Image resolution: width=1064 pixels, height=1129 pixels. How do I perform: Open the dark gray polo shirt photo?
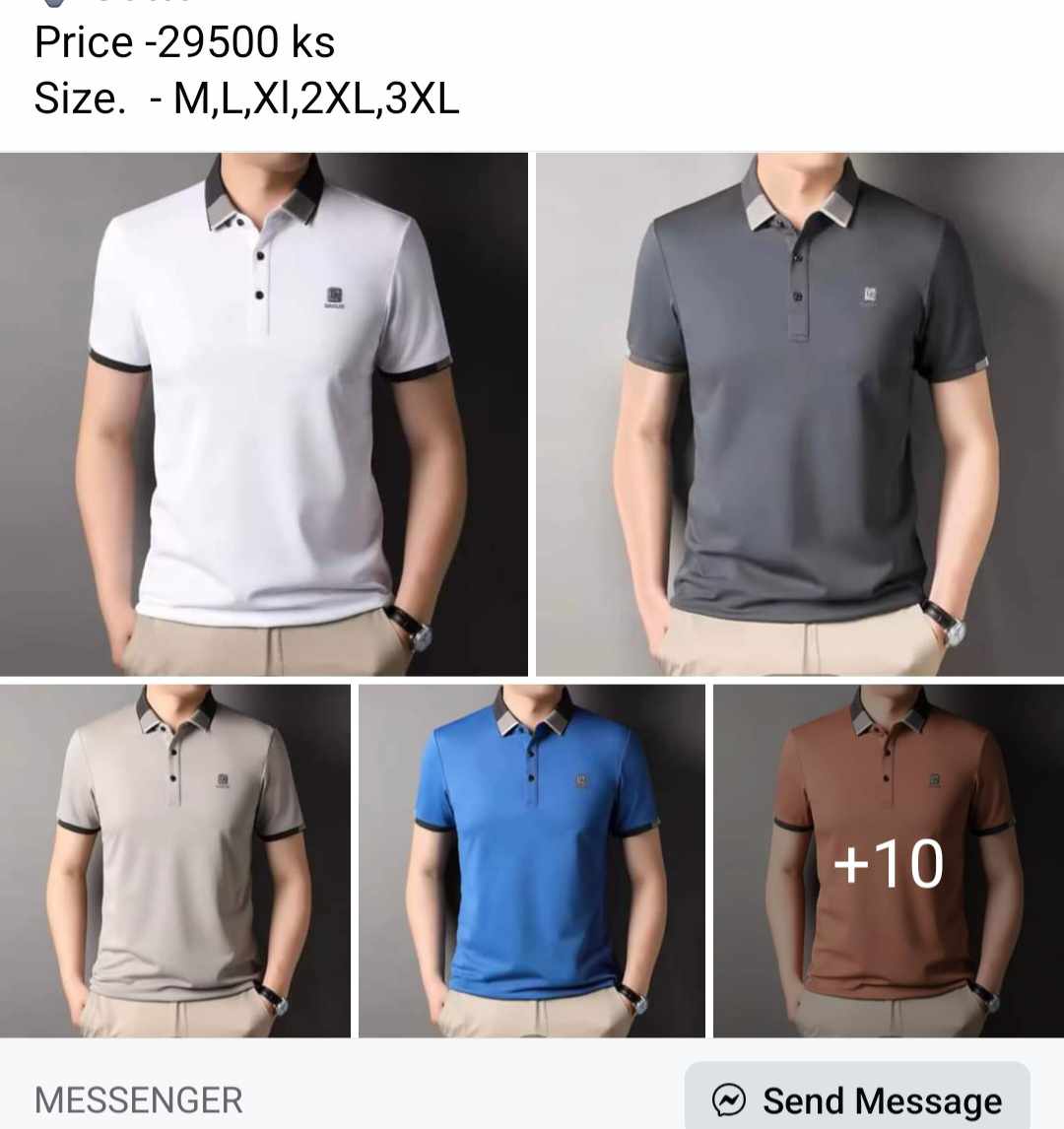pyautogui.click(x=799, y=414)
